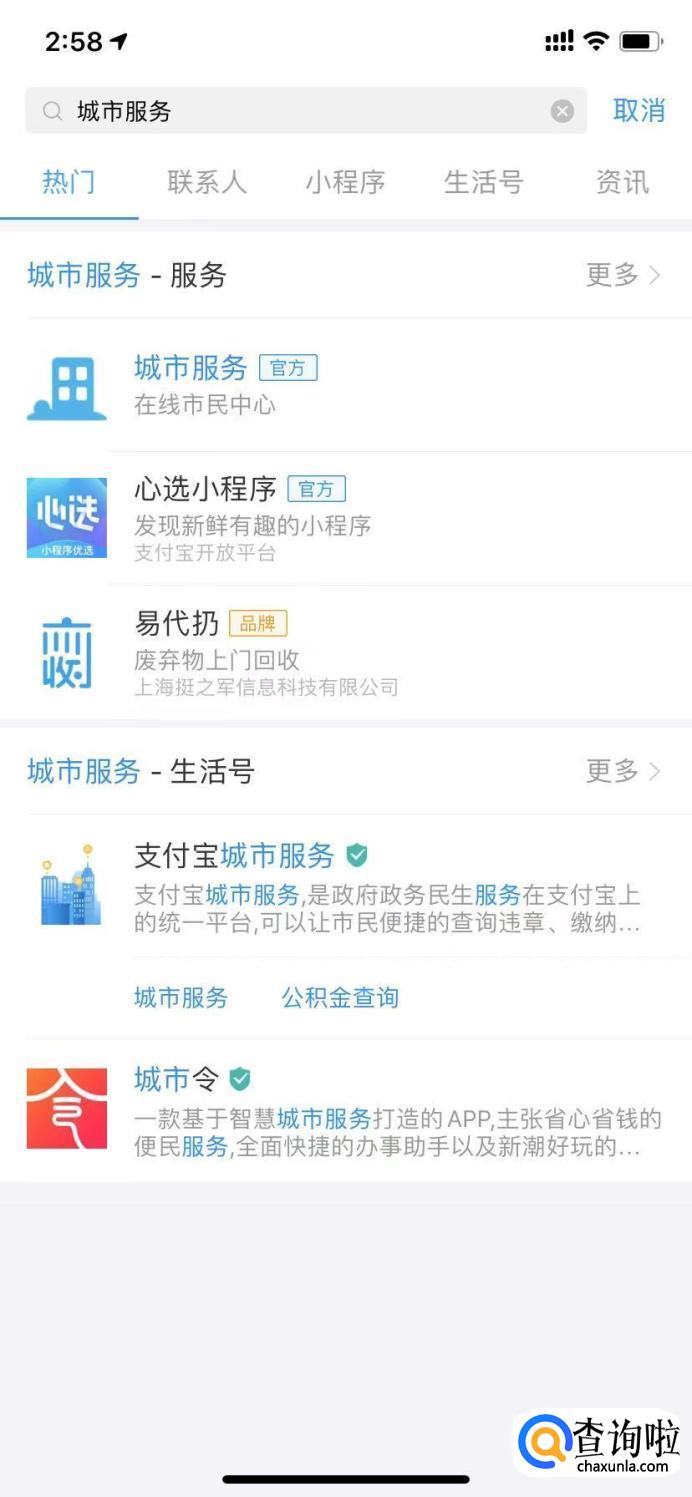Cancel the search with 取消
The image size is (692, 1497).
638,111
